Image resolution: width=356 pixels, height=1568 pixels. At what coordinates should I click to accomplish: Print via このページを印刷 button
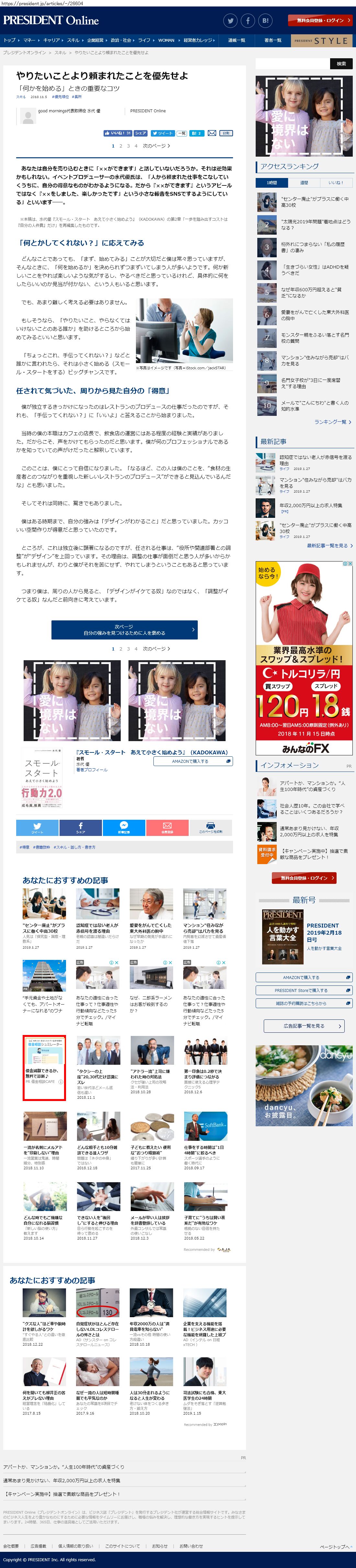[211, 828]
